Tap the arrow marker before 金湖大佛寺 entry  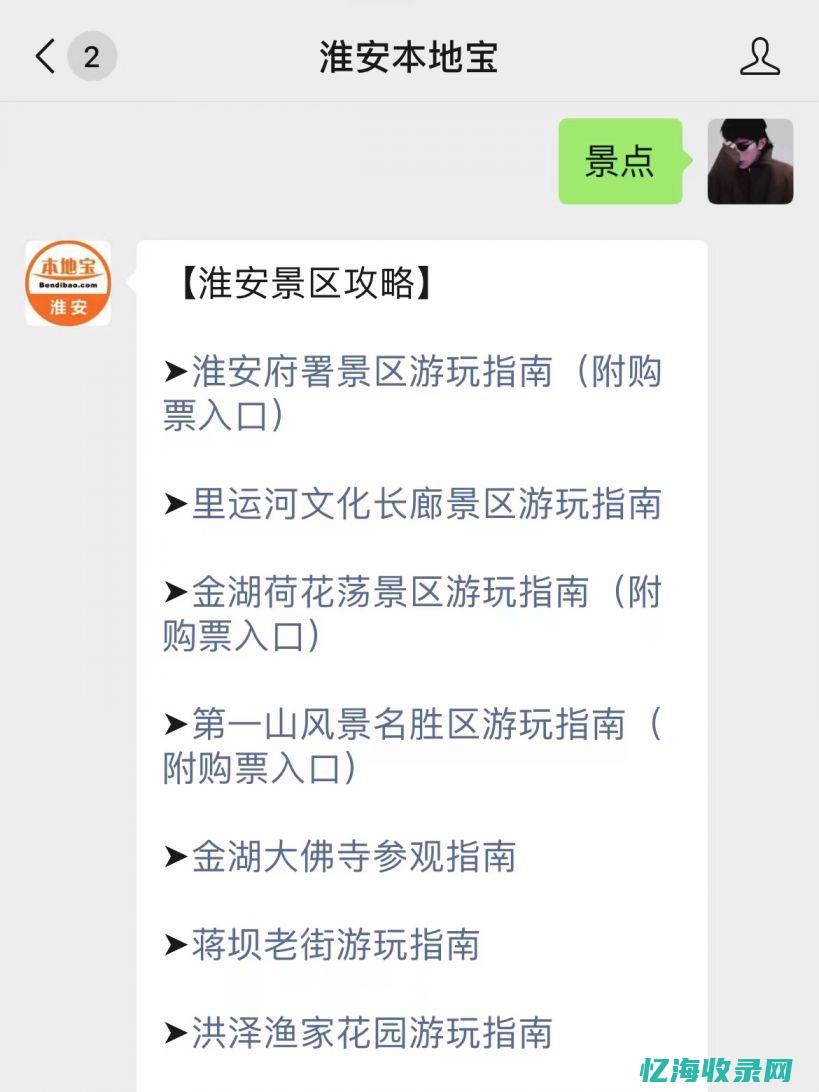click(x=175, y=858)
